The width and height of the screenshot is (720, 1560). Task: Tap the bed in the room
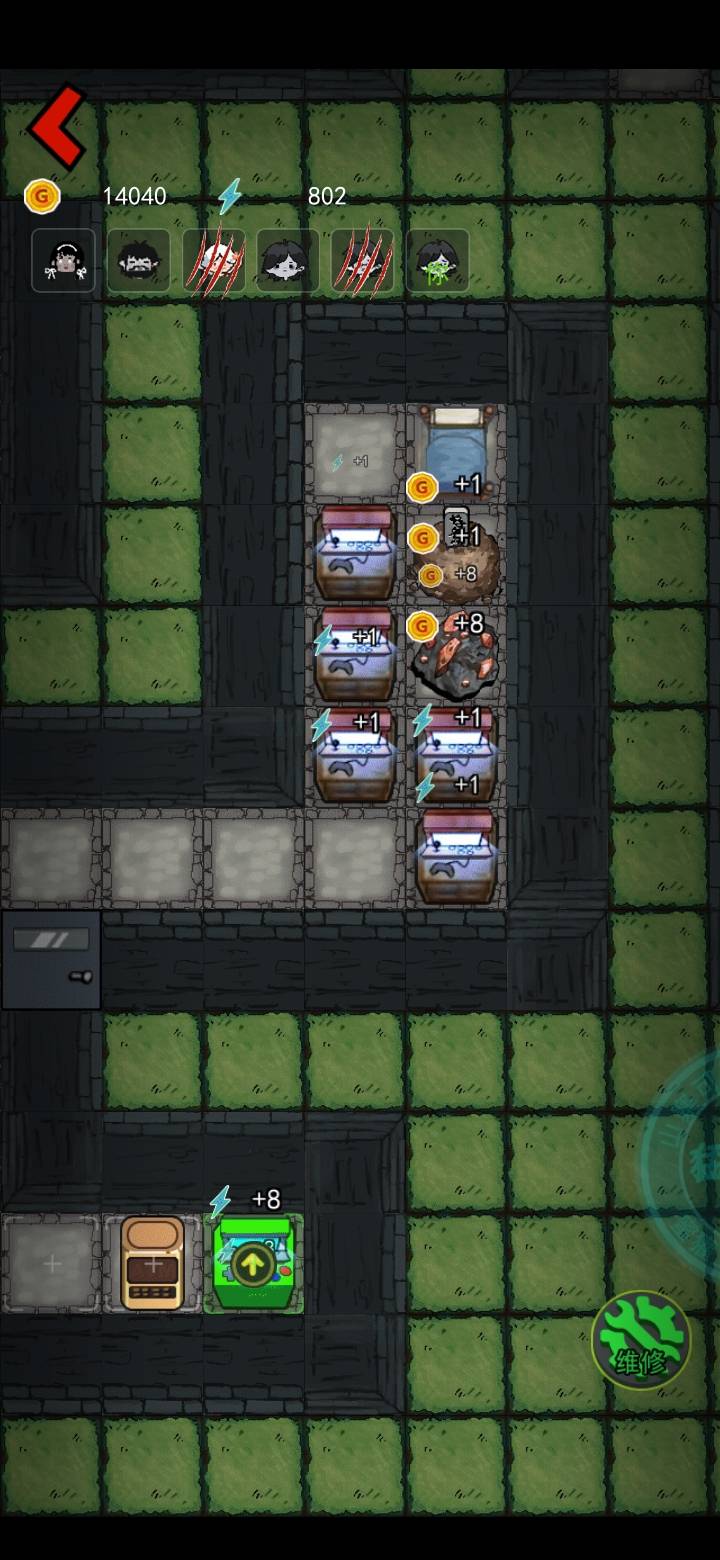click(456, 445)
